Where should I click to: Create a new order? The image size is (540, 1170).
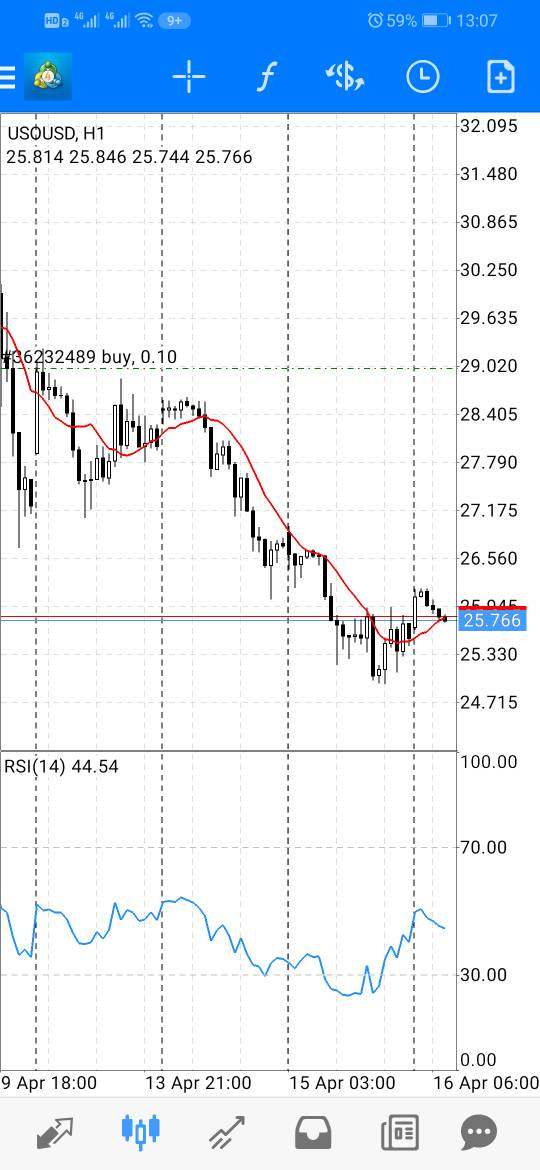pos(500,77)
